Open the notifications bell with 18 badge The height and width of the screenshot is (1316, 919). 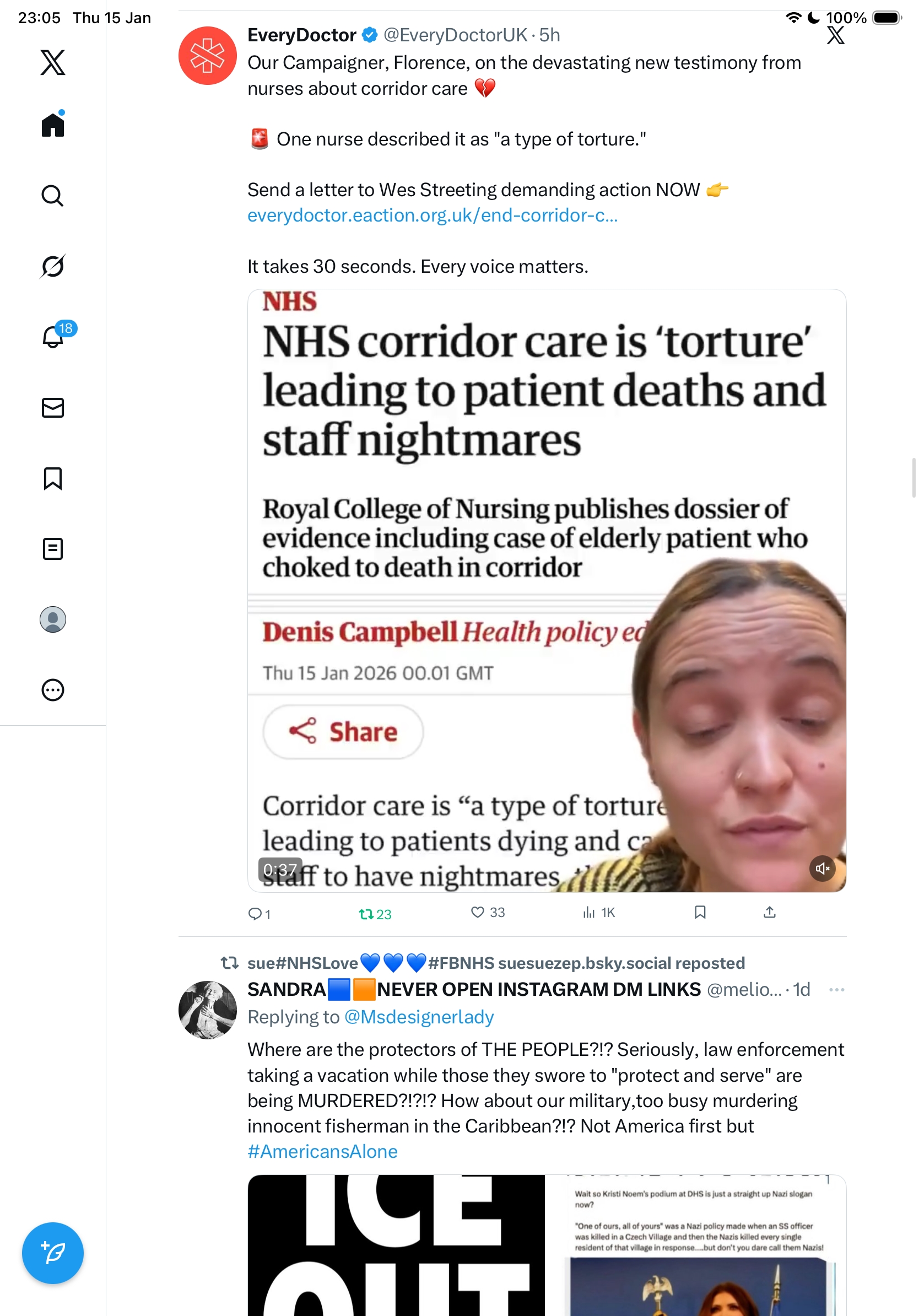tap(53, 337)
